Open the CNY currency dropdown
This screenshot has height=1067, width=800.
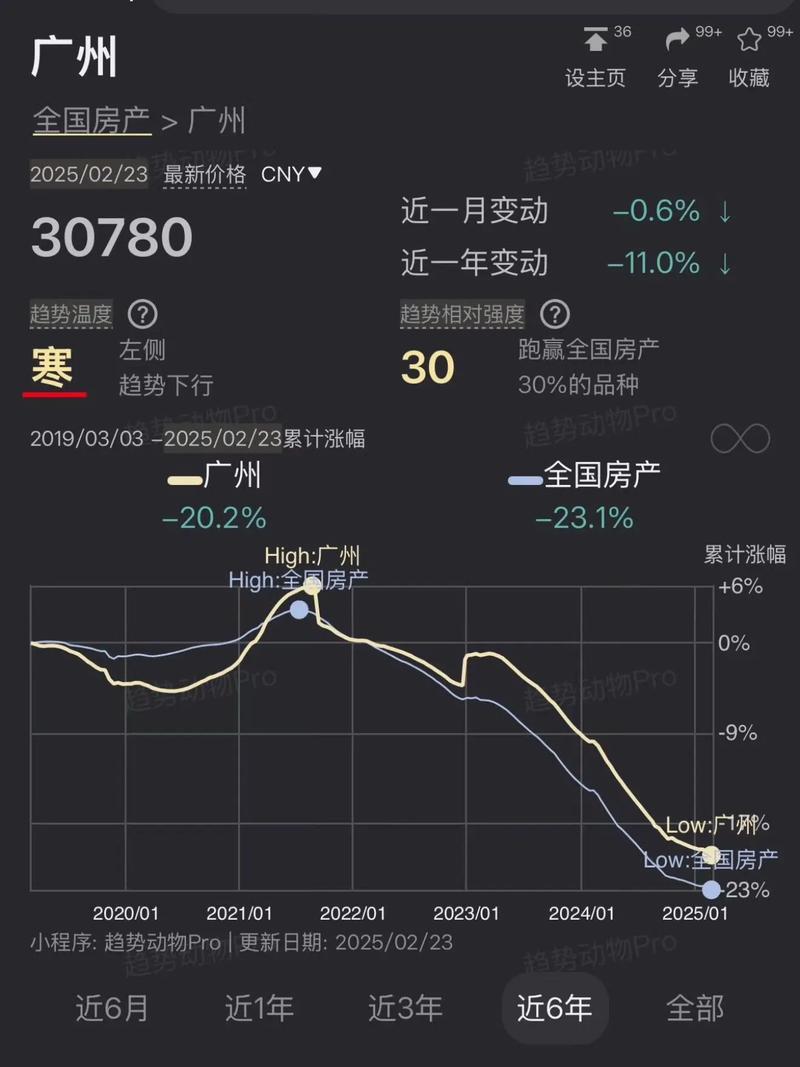click(291, 174)
